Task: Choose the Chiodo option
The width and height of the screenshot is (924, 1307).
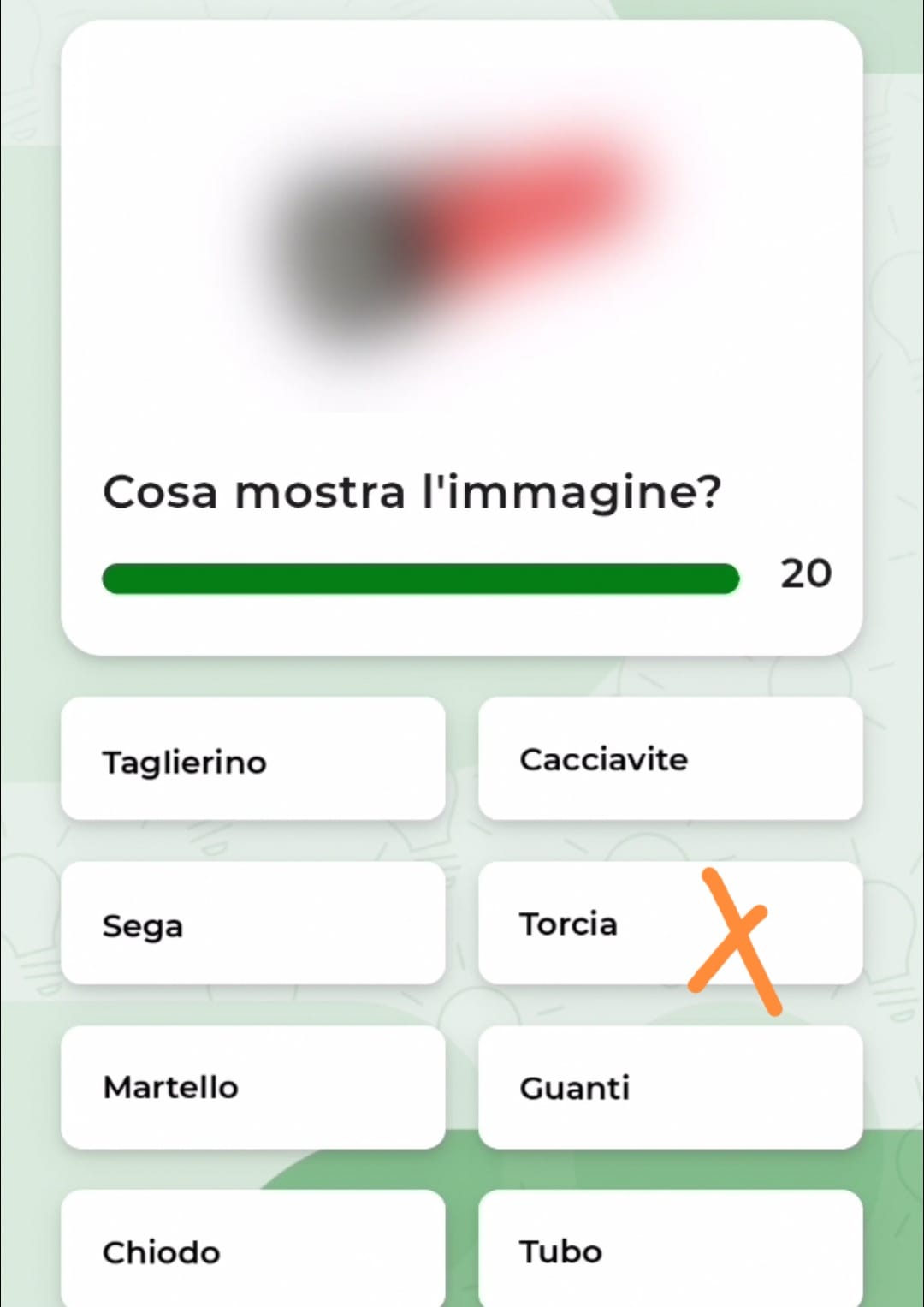Action: [252, 1250]
